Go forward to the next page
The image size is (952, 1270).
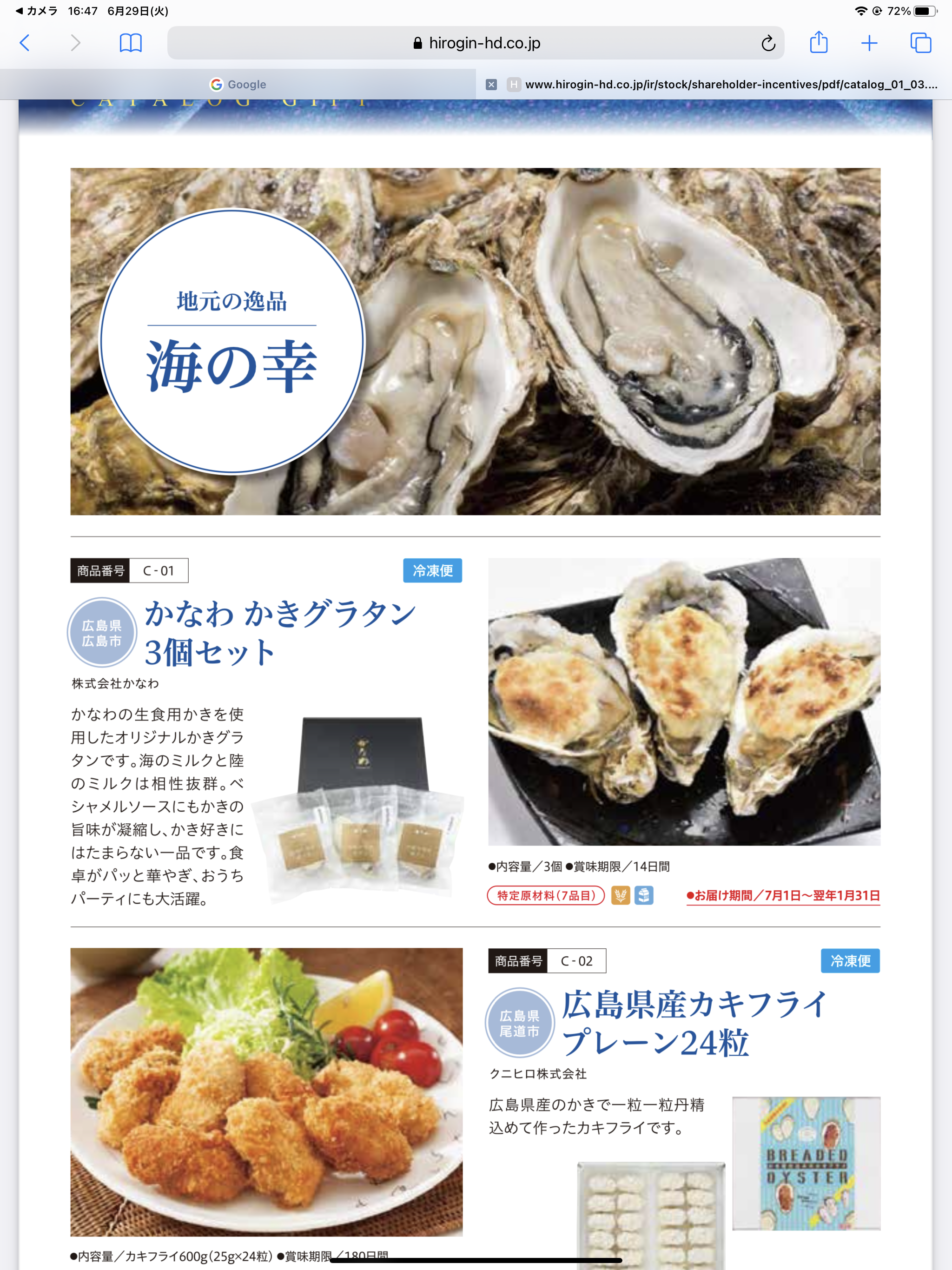click(75, 43)
